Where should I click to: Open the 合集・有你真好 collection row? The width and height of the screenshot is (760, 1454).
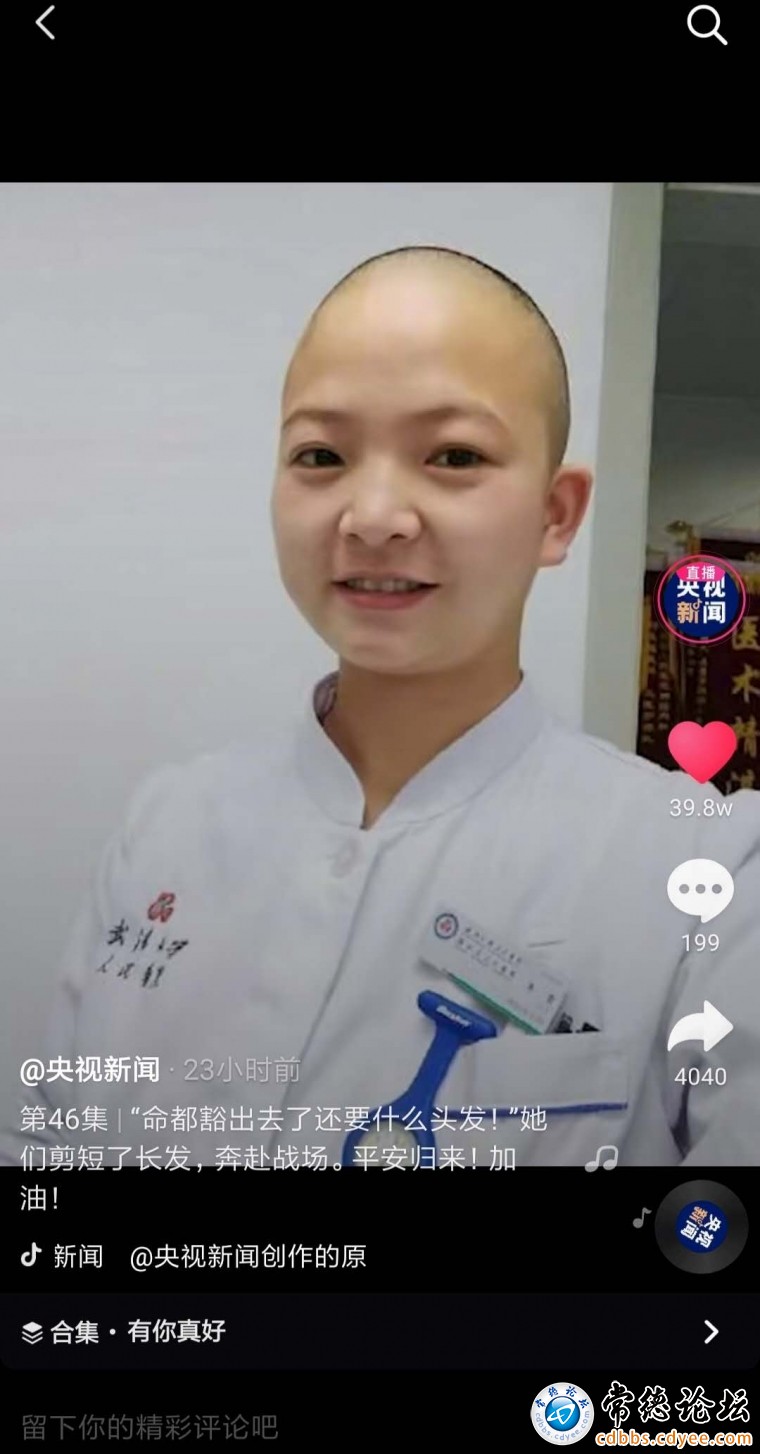pyautogui.click(x=380, y=1331)
